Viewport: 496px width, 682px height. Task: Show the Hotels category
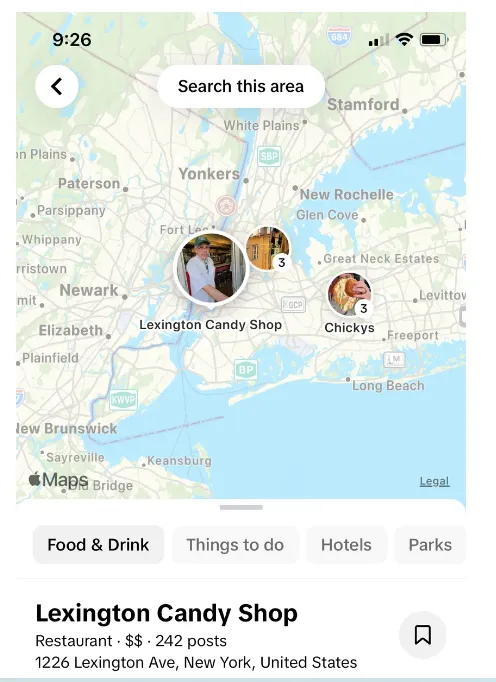(x=346, y=545)
